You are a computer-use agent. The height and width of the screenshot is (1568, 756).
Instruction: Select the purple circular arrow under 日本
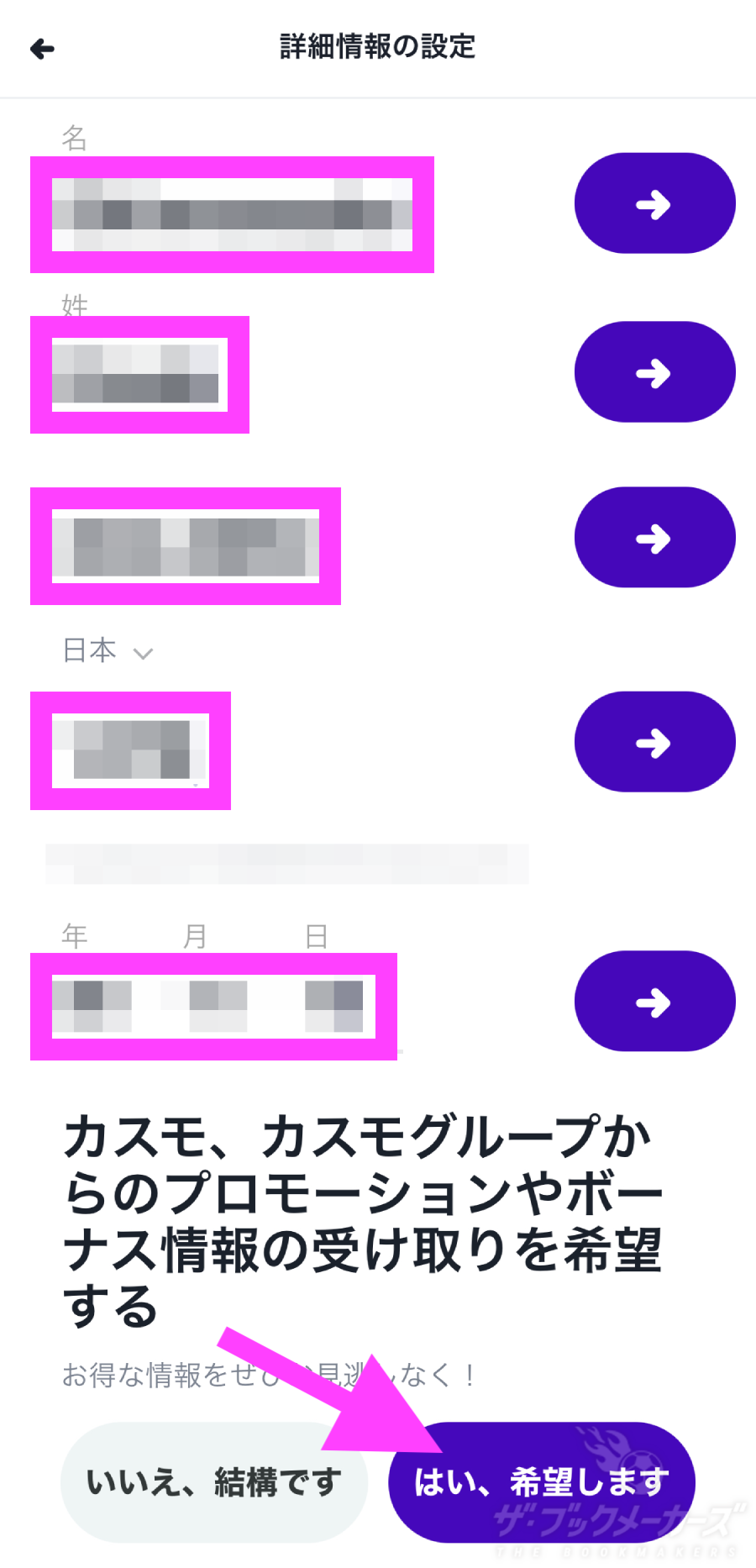click(x=654, y=742)
